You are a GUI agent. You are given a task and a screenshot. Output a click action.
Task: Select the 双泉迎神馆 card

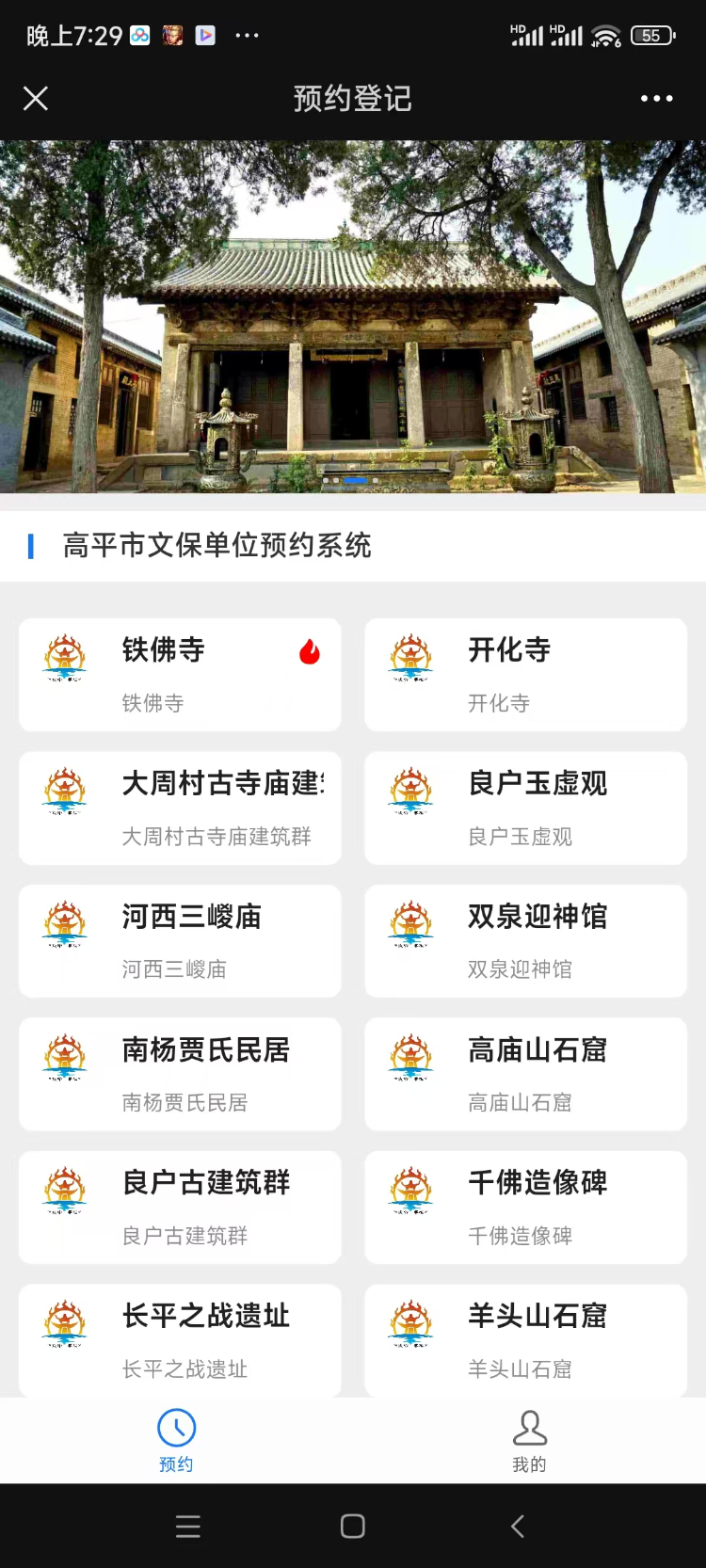525,941
